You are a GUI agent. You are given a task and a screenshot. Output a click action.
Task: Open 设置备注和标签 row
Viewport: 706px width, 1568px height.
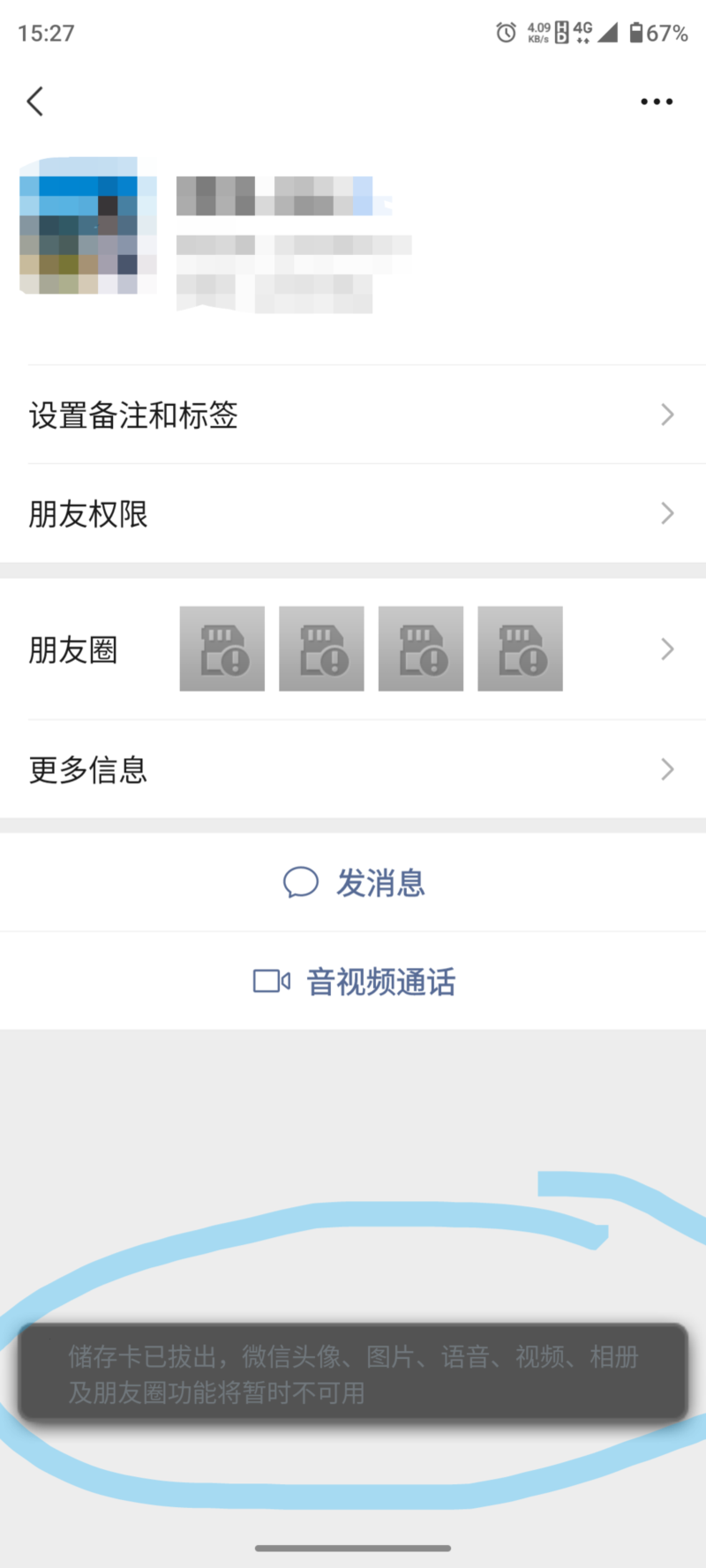coord(353,415)
